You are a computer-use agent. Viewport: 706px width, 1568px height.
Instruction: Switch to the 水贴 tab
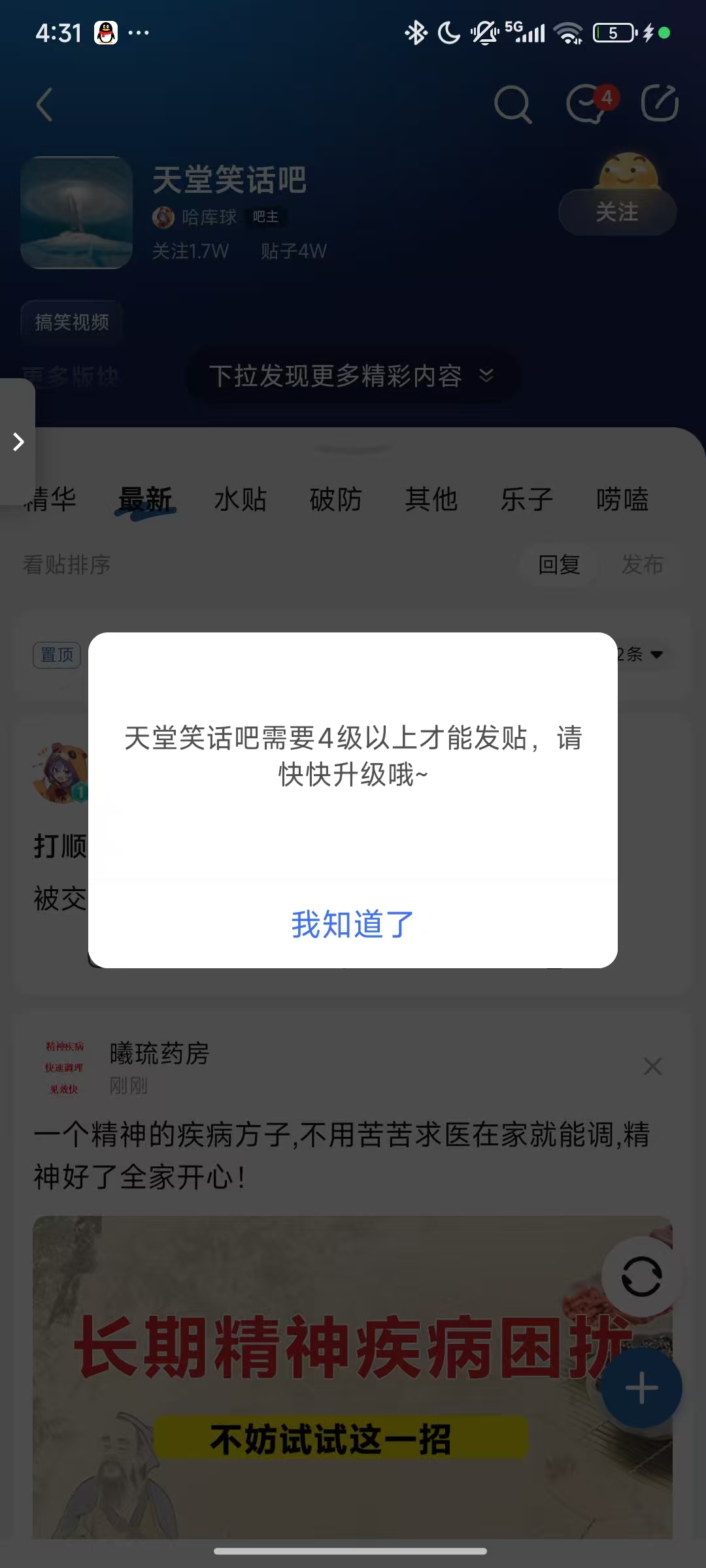(240, 500)
